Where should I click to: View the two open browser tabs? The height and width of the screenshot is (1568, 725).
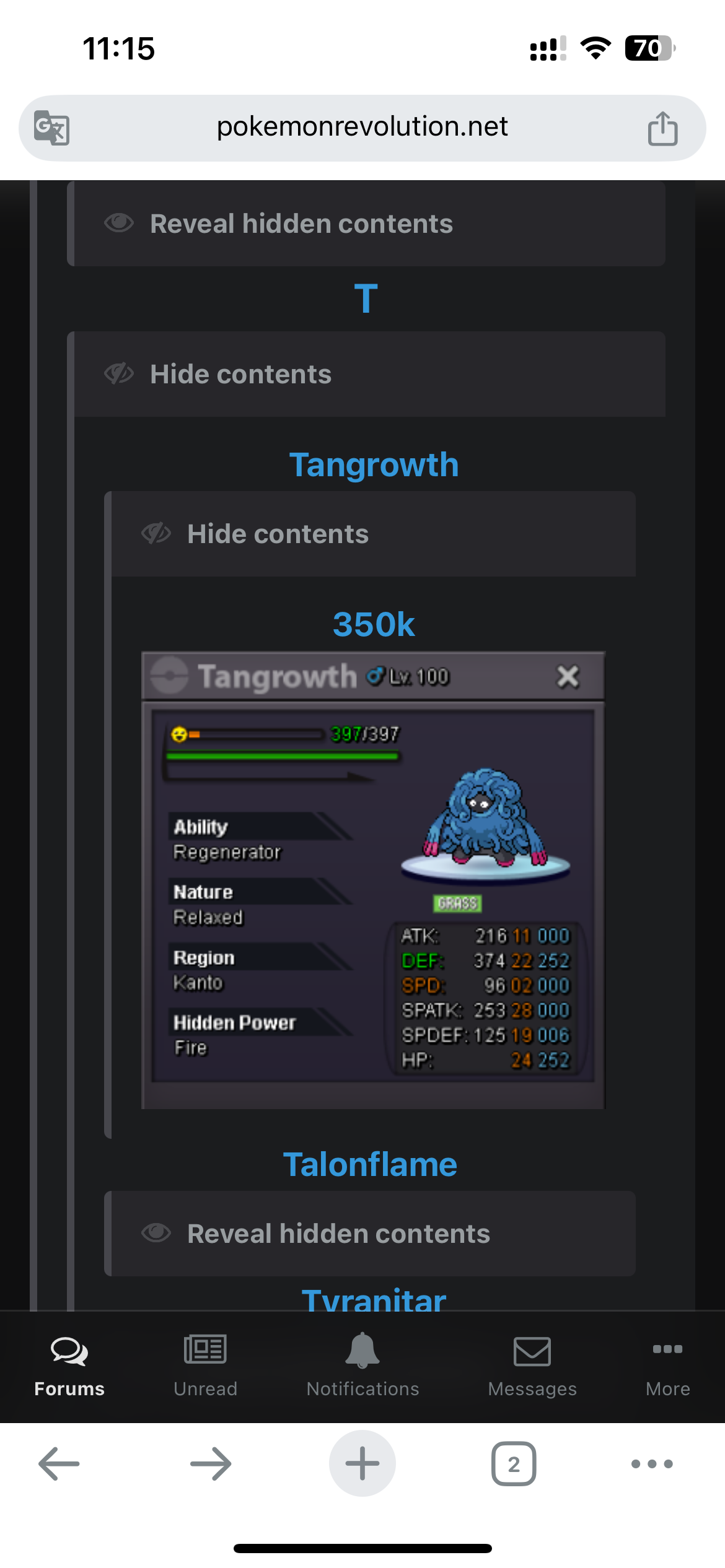tap(514, 1464)
